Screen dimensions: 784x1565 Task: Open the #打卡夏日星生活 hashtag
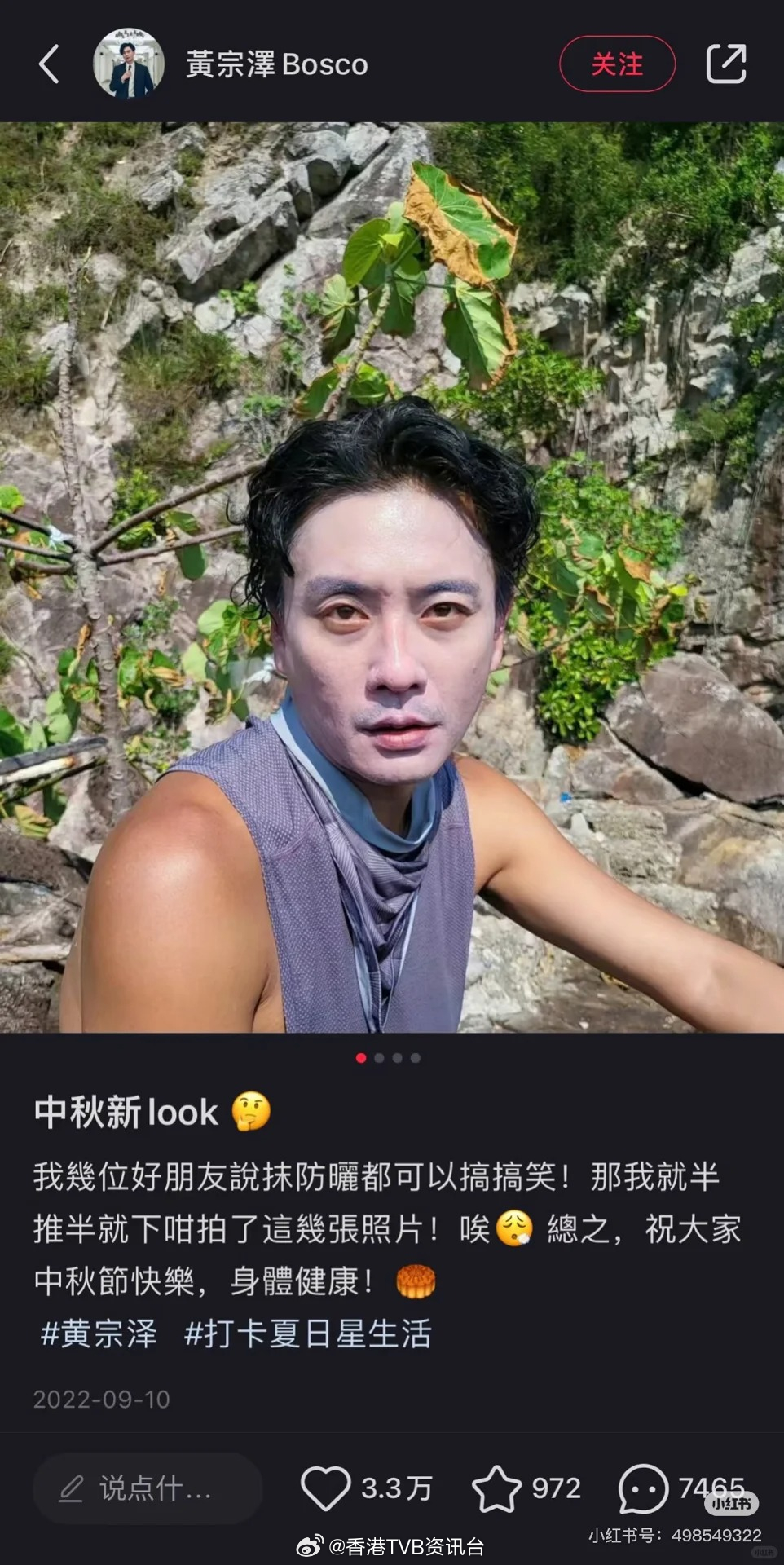(307, 1334)
